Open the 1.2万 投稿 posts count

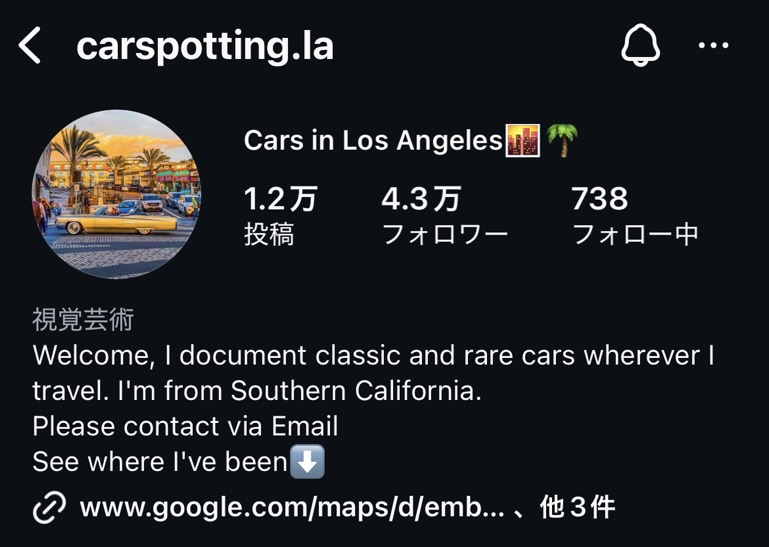(279, 215)
